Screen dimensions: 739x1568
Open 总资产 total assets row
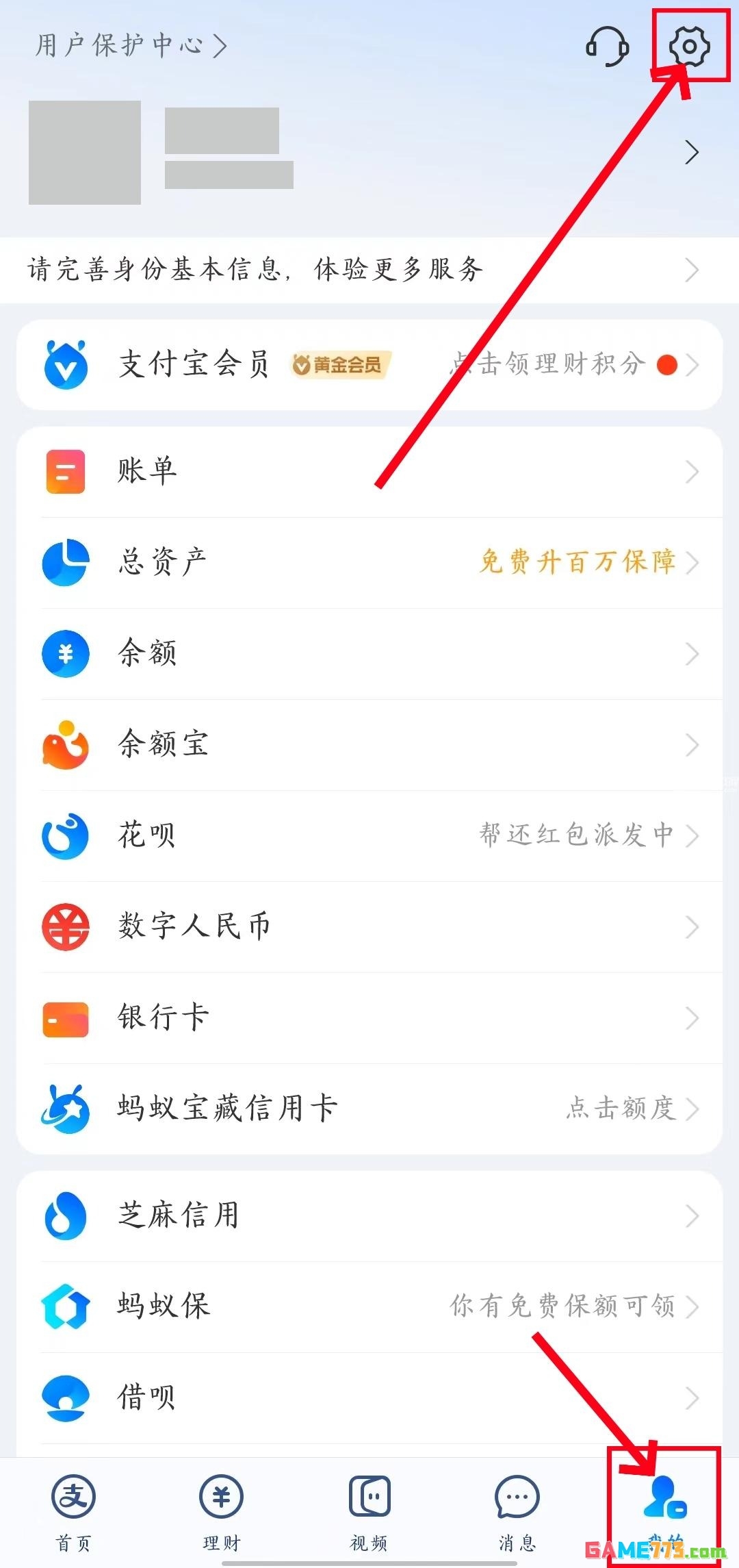tap(369, 562)
